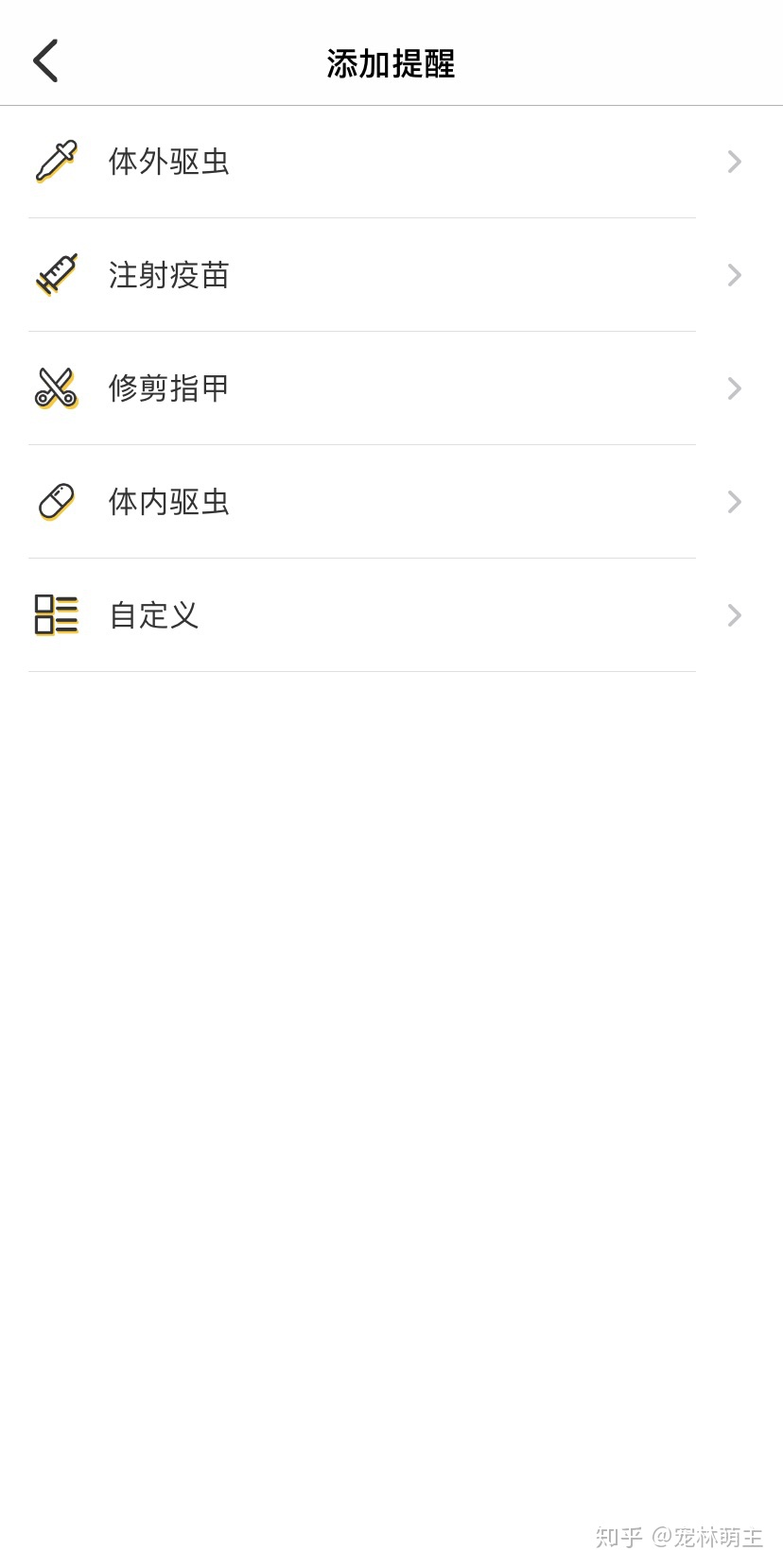Image resolution: width=783 pixels, height=1568 pixels.
Task: Select the scissors icon for 修剪指甲
Action: (57, 388)
